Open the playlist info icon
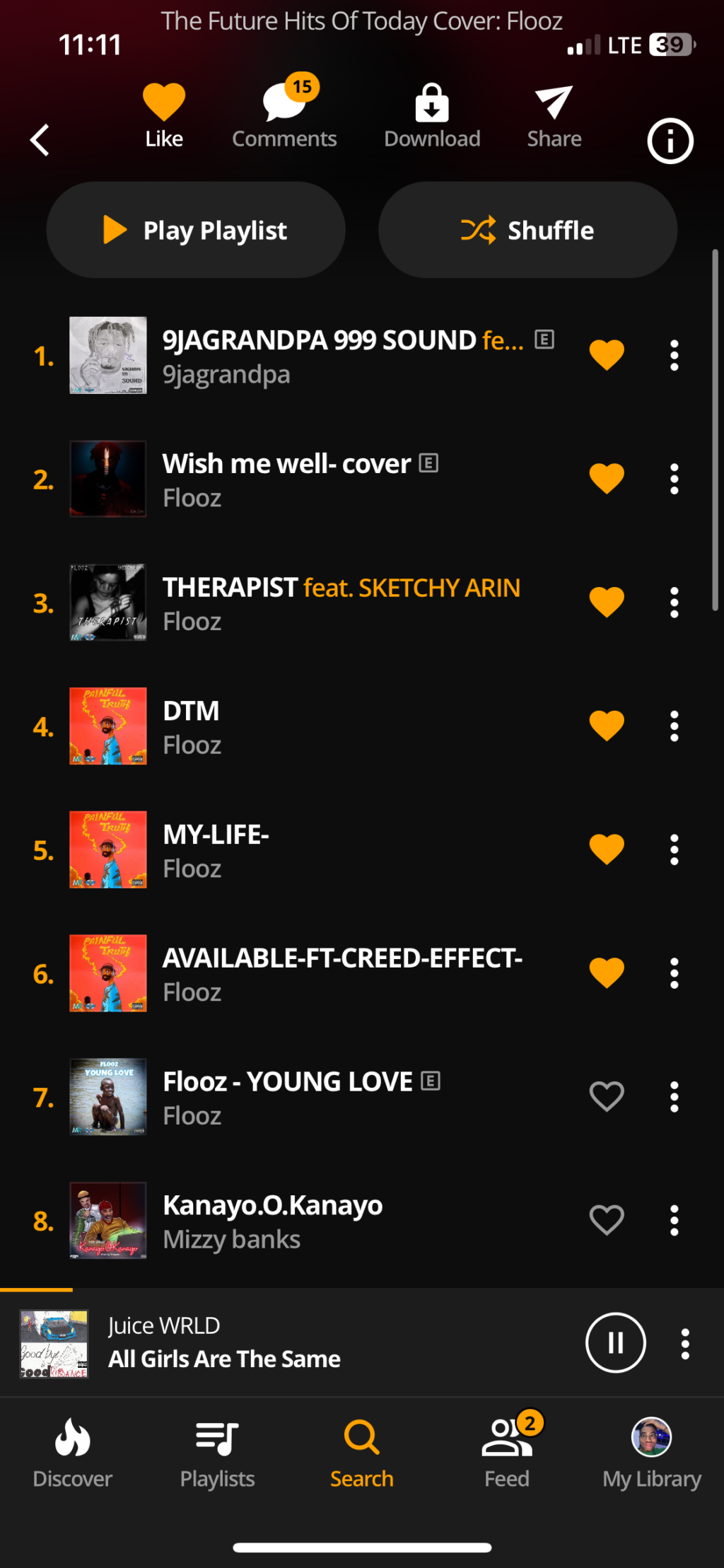The image size is (724, 1568). (x=670, y=141)
